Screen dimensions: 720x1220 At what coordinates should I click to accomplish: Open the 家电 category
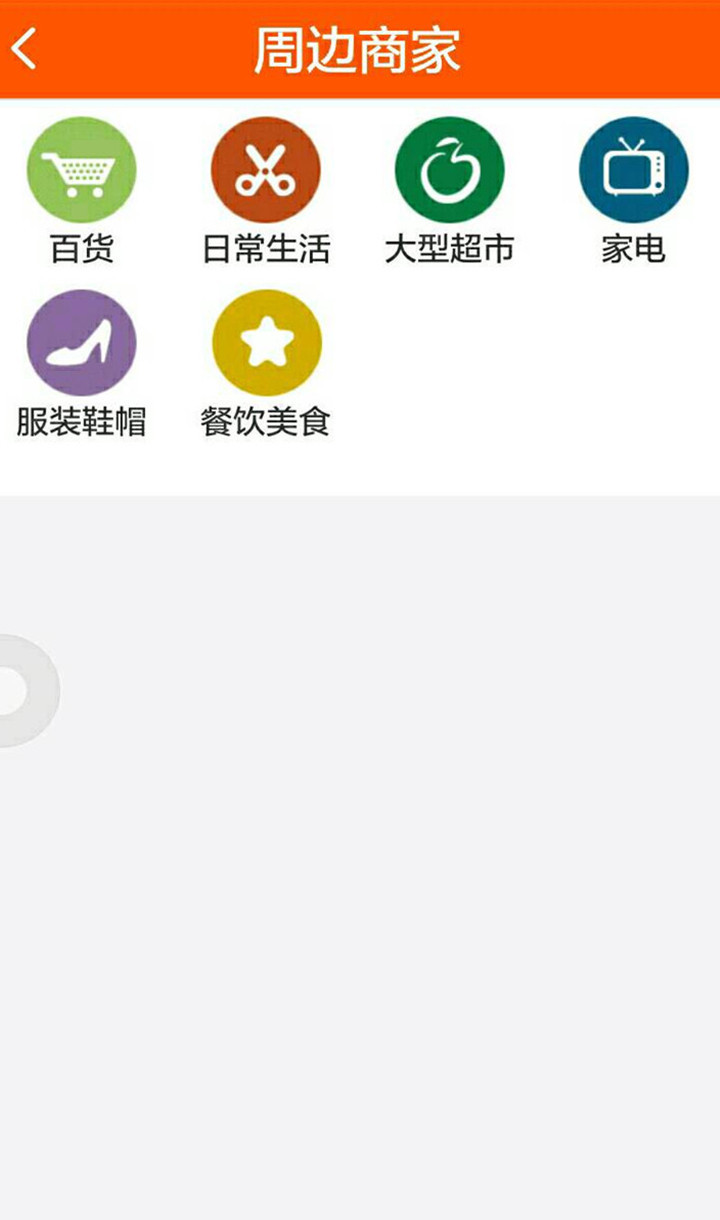click(x=633, y=190)
